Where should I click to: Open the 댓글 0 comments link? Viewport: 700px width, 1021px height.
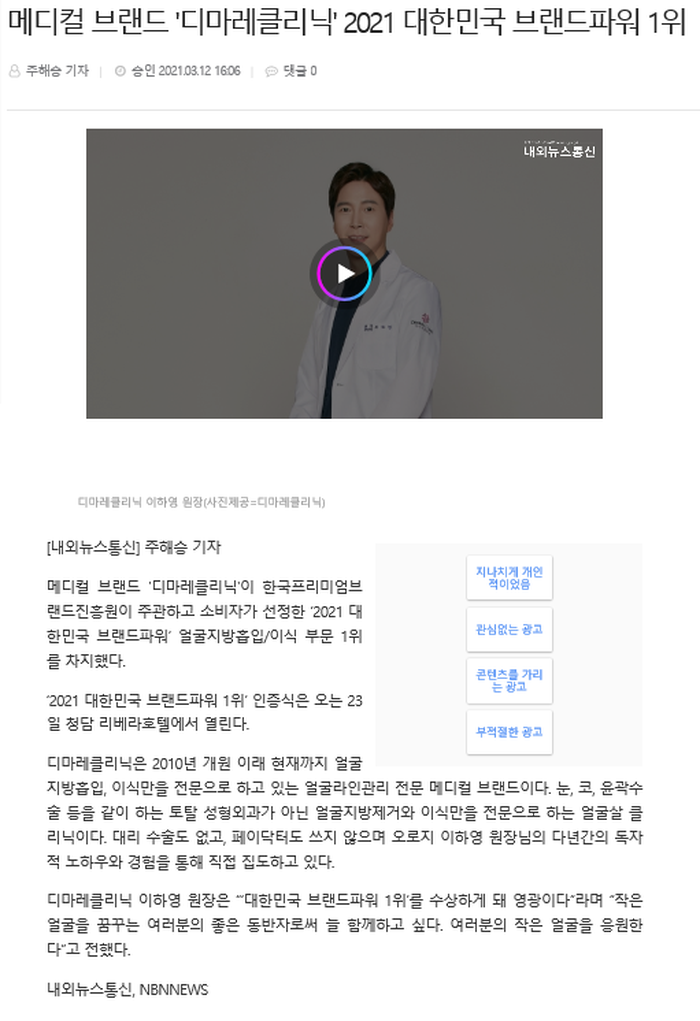(x=297, y=71)
